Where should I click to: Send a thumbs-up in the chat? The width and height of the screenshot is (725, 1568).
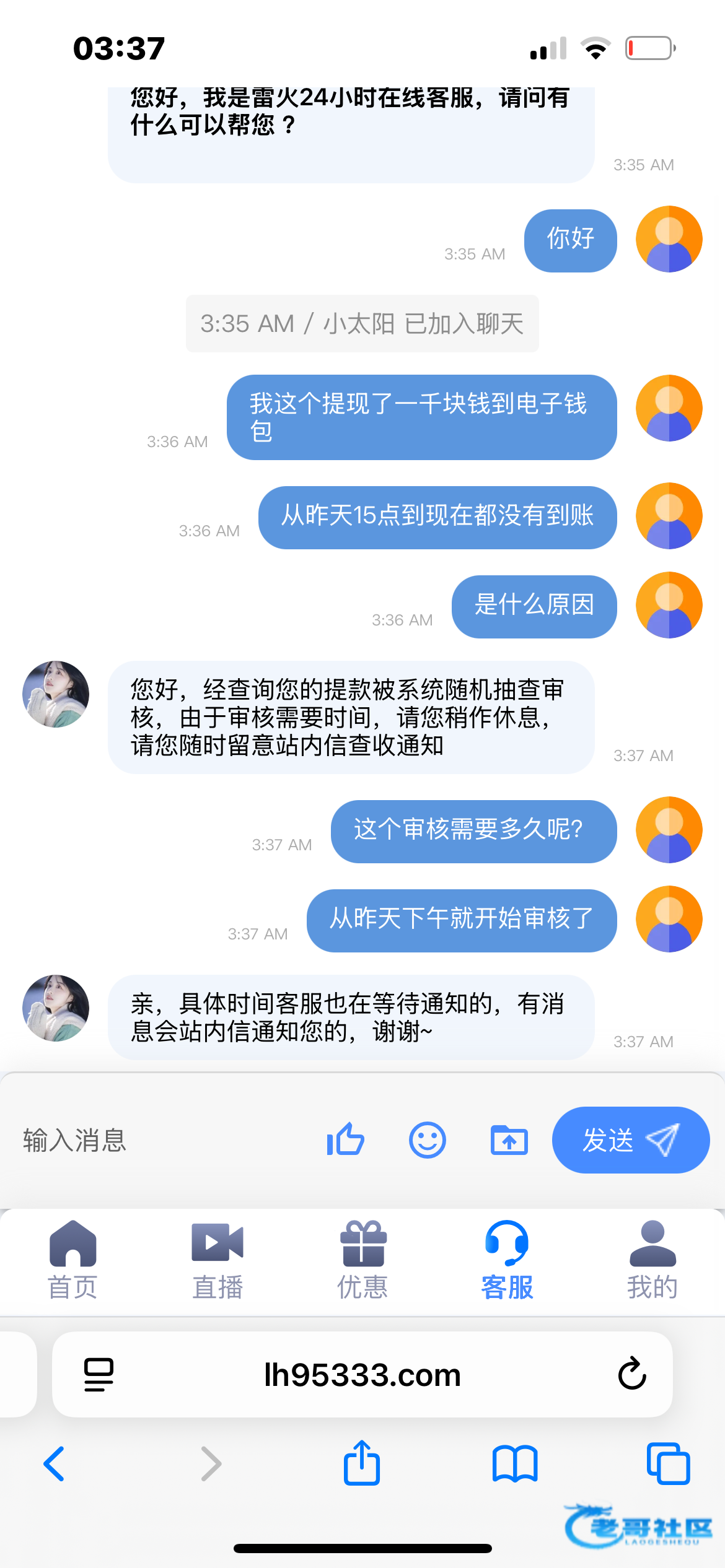coord(345,1139)
